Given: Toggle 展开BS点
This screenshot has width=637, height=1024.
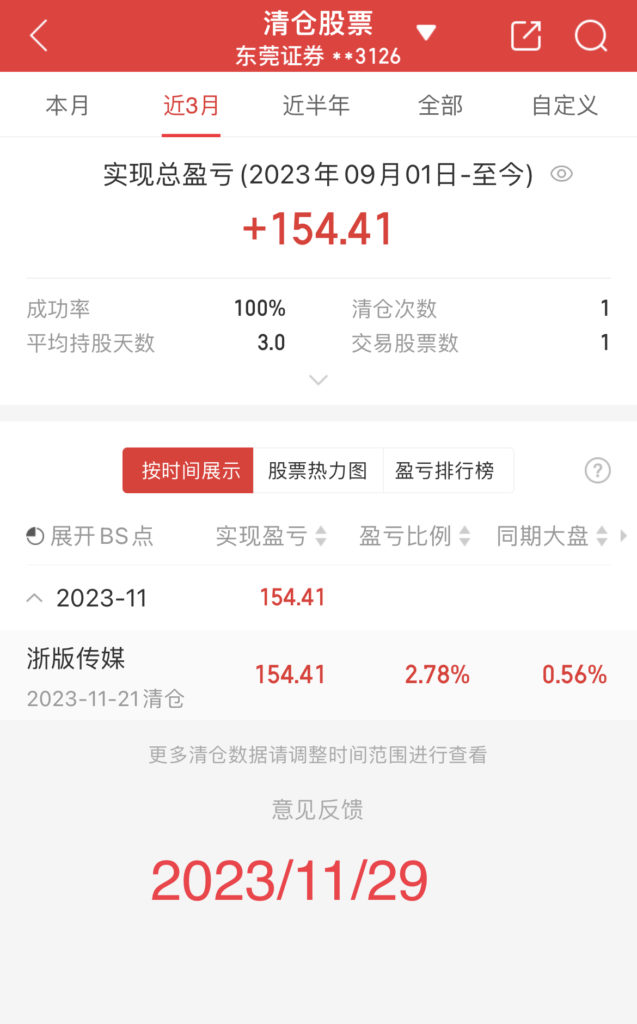Looking at the screenshot, I should (x=90, y=536).
